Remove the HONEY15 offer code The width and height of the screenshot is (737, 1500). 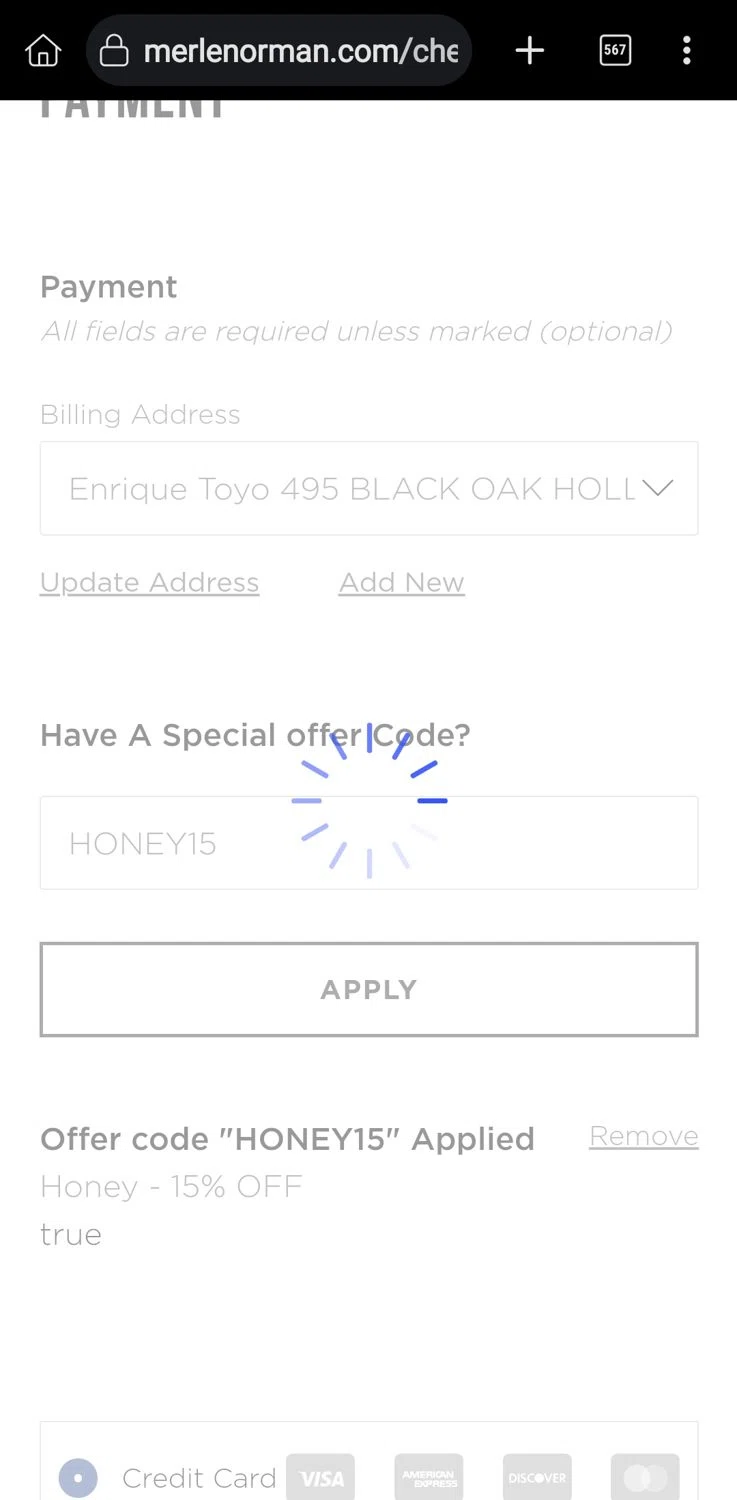tap(643, 1136)
